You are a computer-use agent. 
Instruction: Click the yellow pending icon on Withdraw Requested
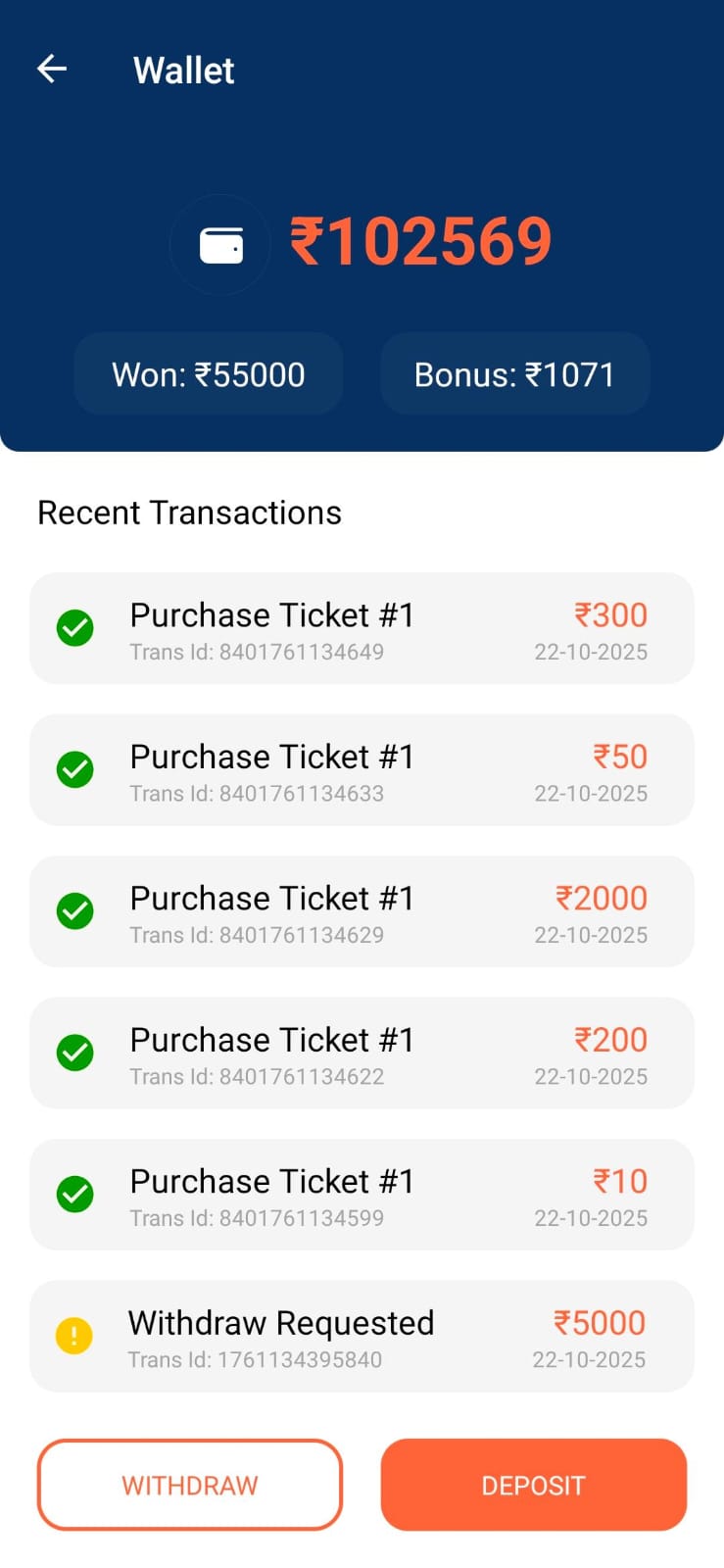[x=73, y=1336]
